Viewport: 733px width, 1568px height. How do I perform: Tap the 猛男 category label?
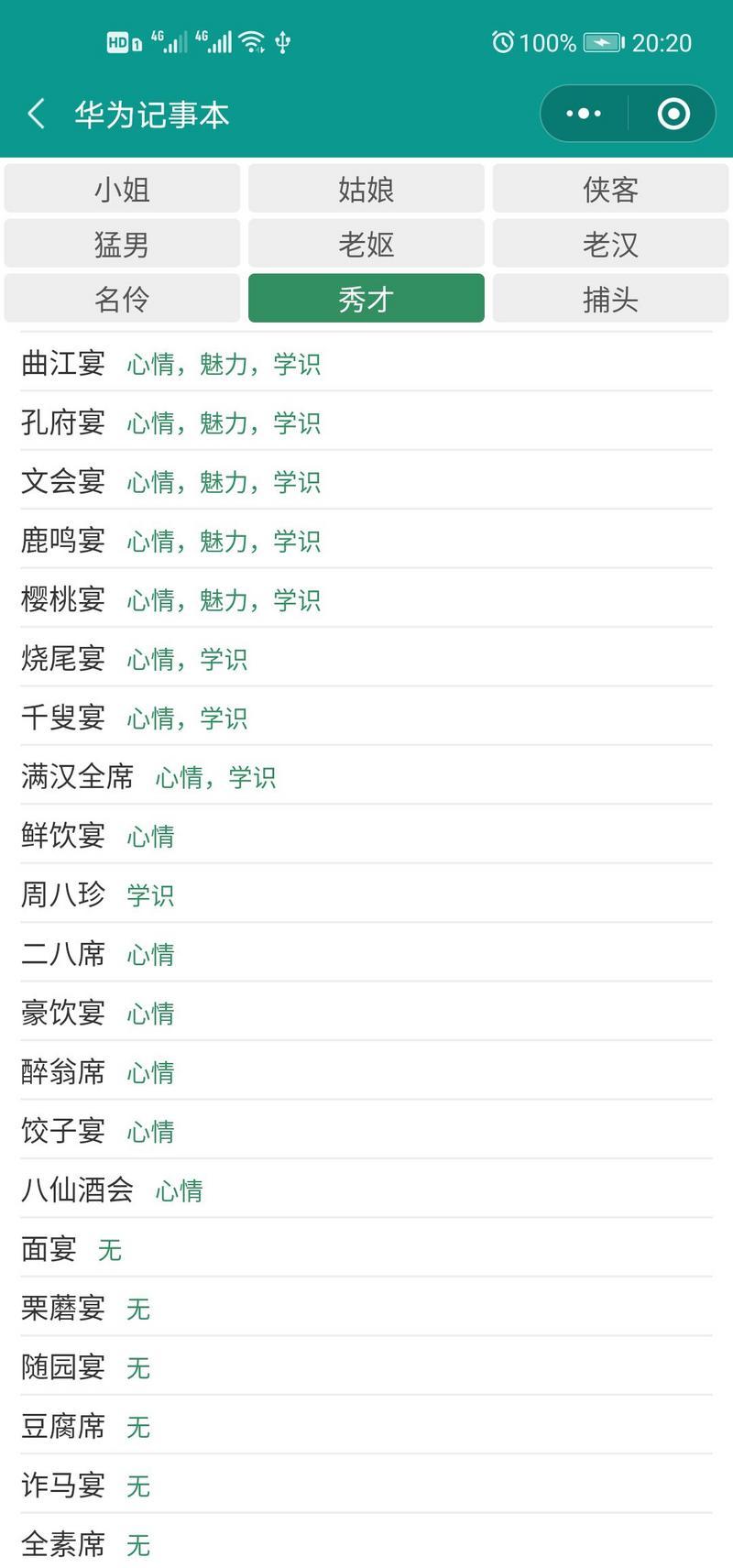122,244
